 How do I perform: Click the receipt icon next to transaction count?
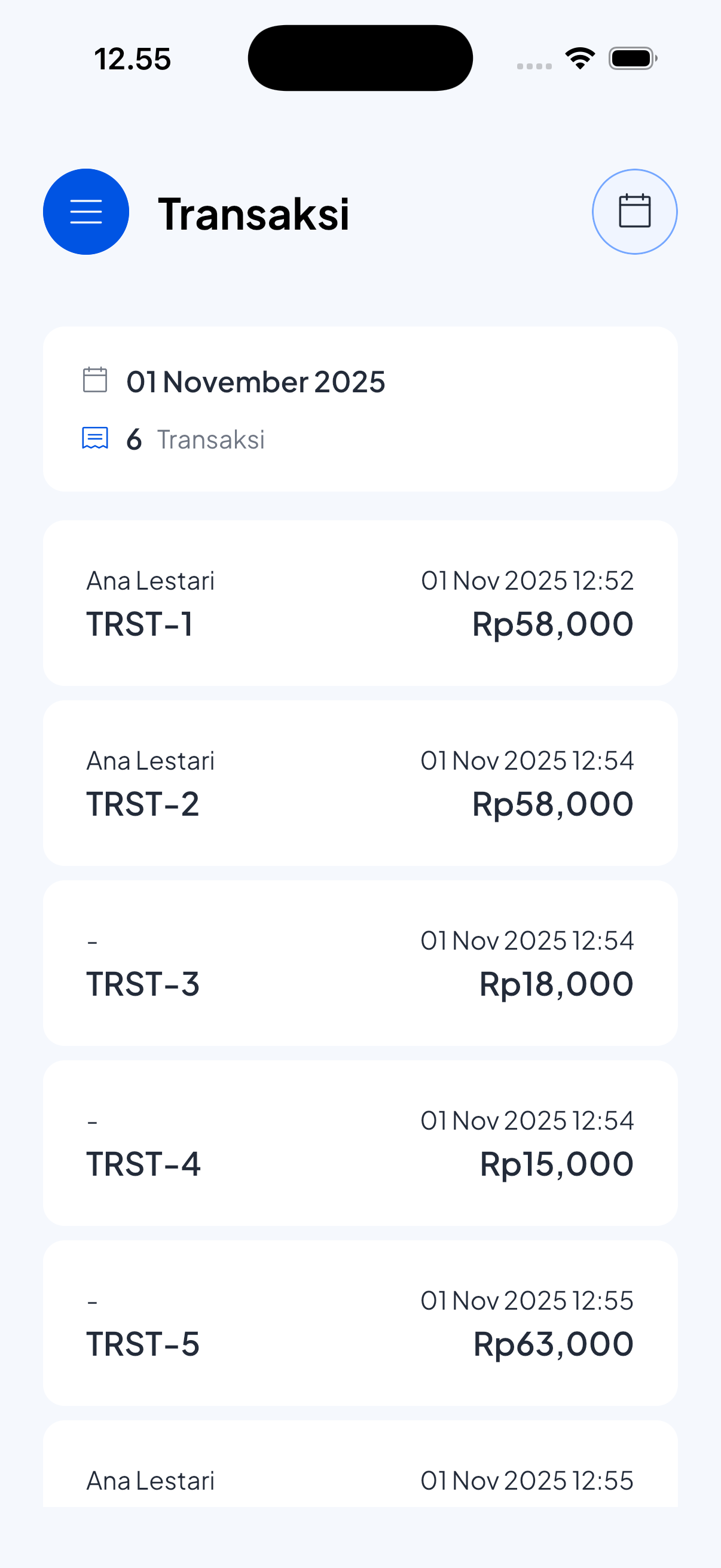[x=95, y=438]
